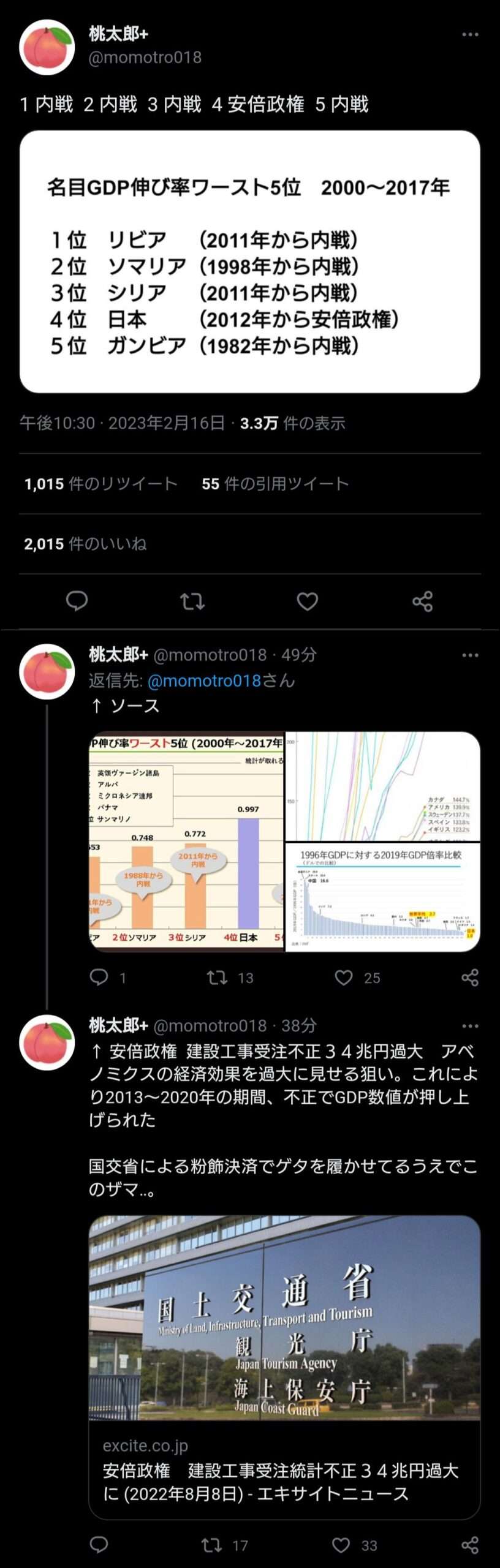
Task: View the 55 quote tweets
Action: (275, 484)
